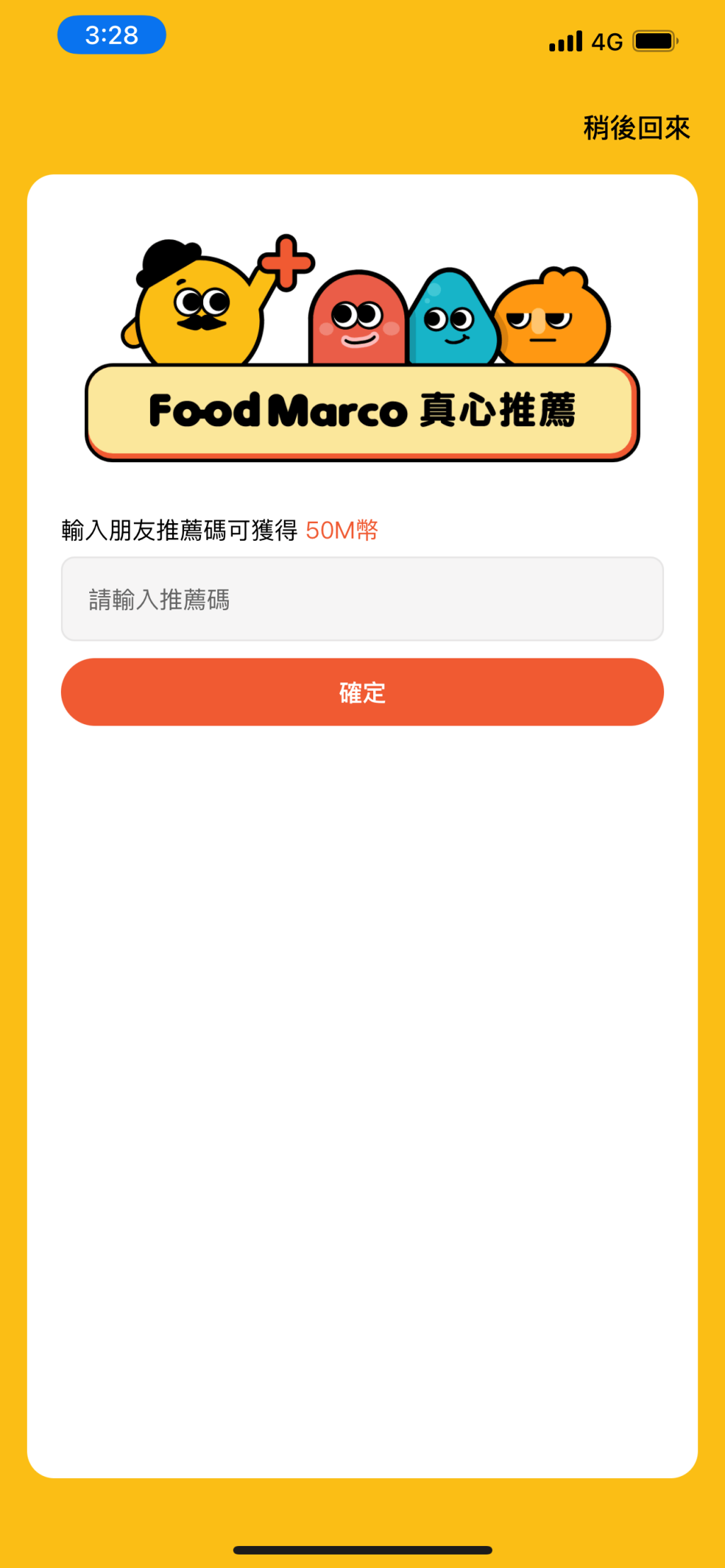Tap 稍後回來 to skip for now

pyautogui.click(x=636, y=128)
